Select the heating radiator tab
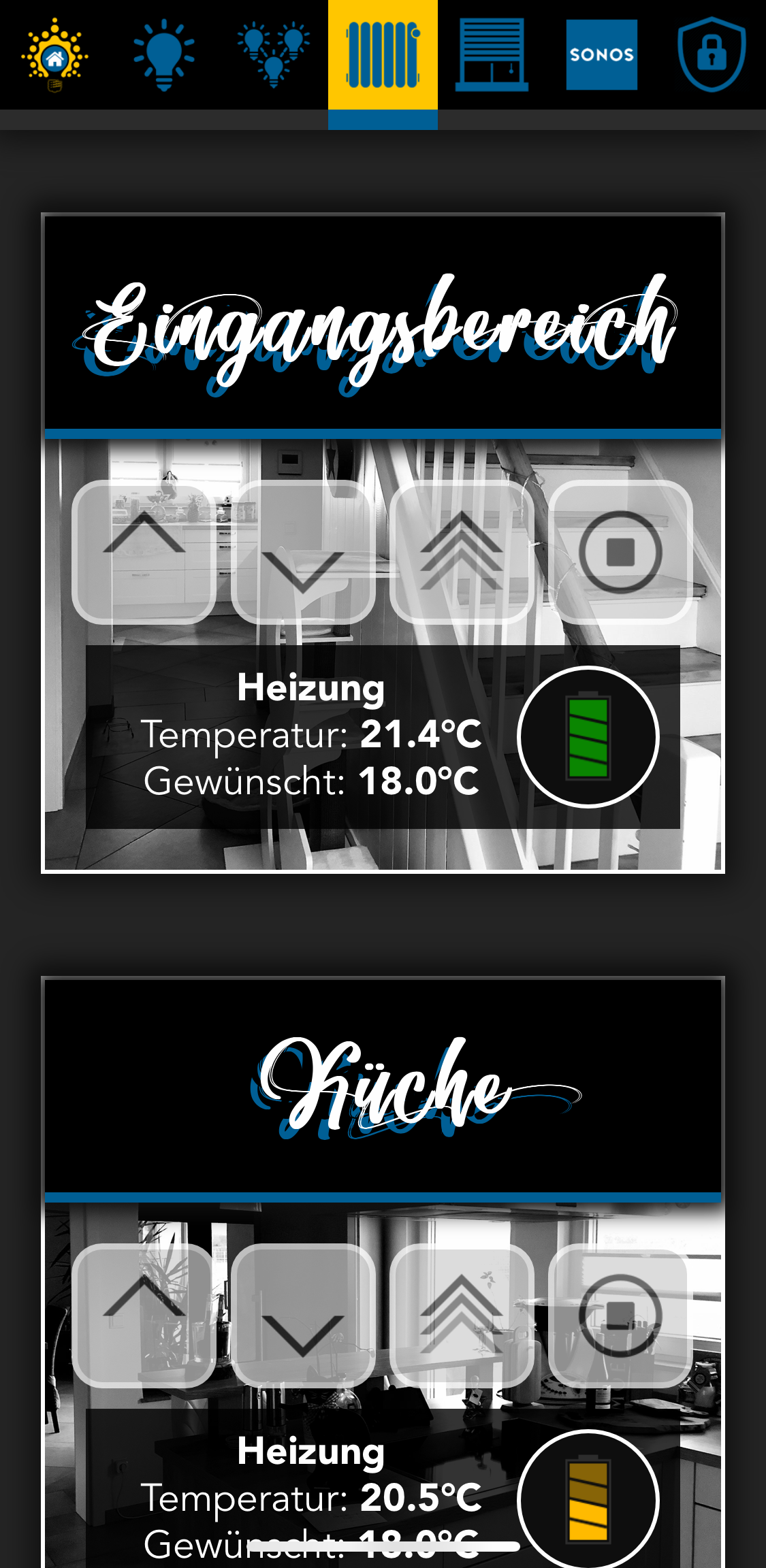This screenshot has height=1568, width=766. click(x=383, y=54)
